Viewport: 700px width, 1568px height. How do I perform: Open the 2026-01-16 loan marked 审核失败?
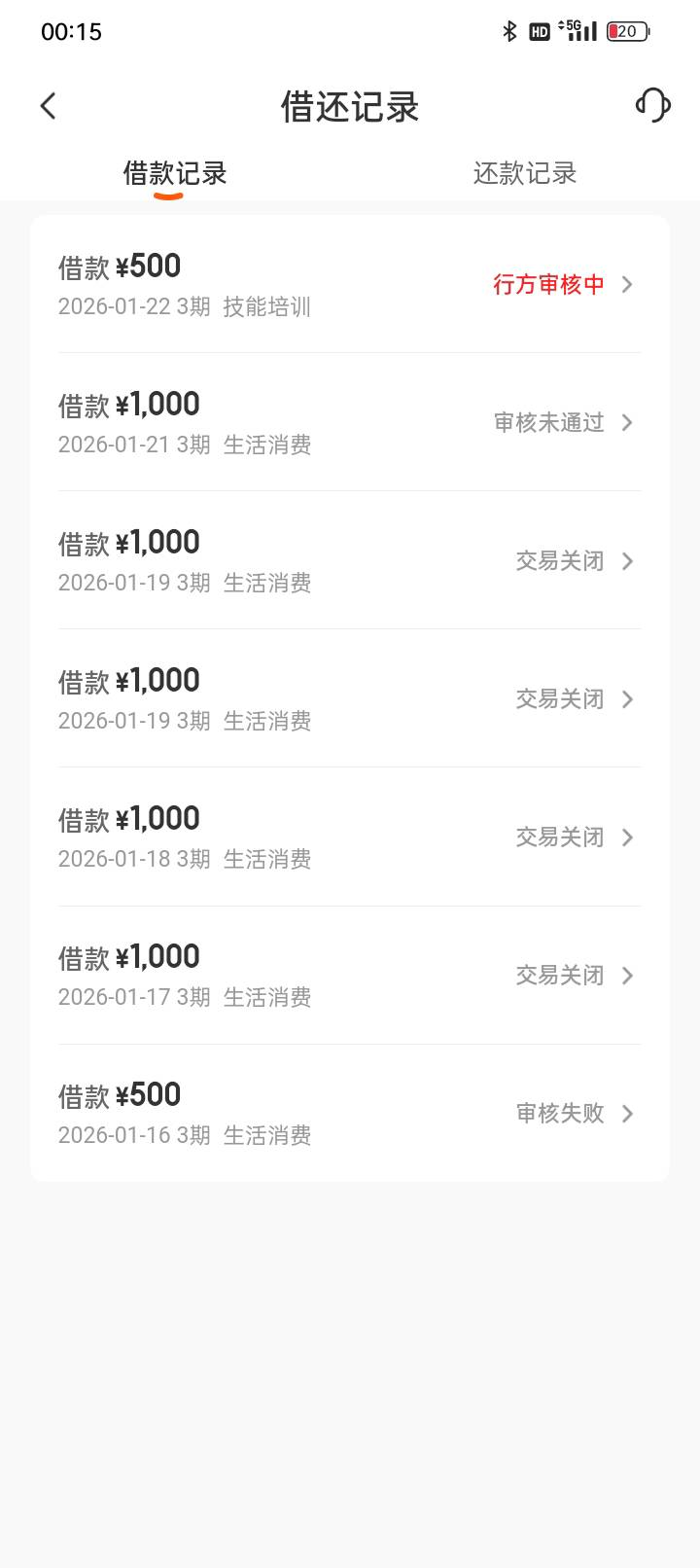pos(350,1113)
